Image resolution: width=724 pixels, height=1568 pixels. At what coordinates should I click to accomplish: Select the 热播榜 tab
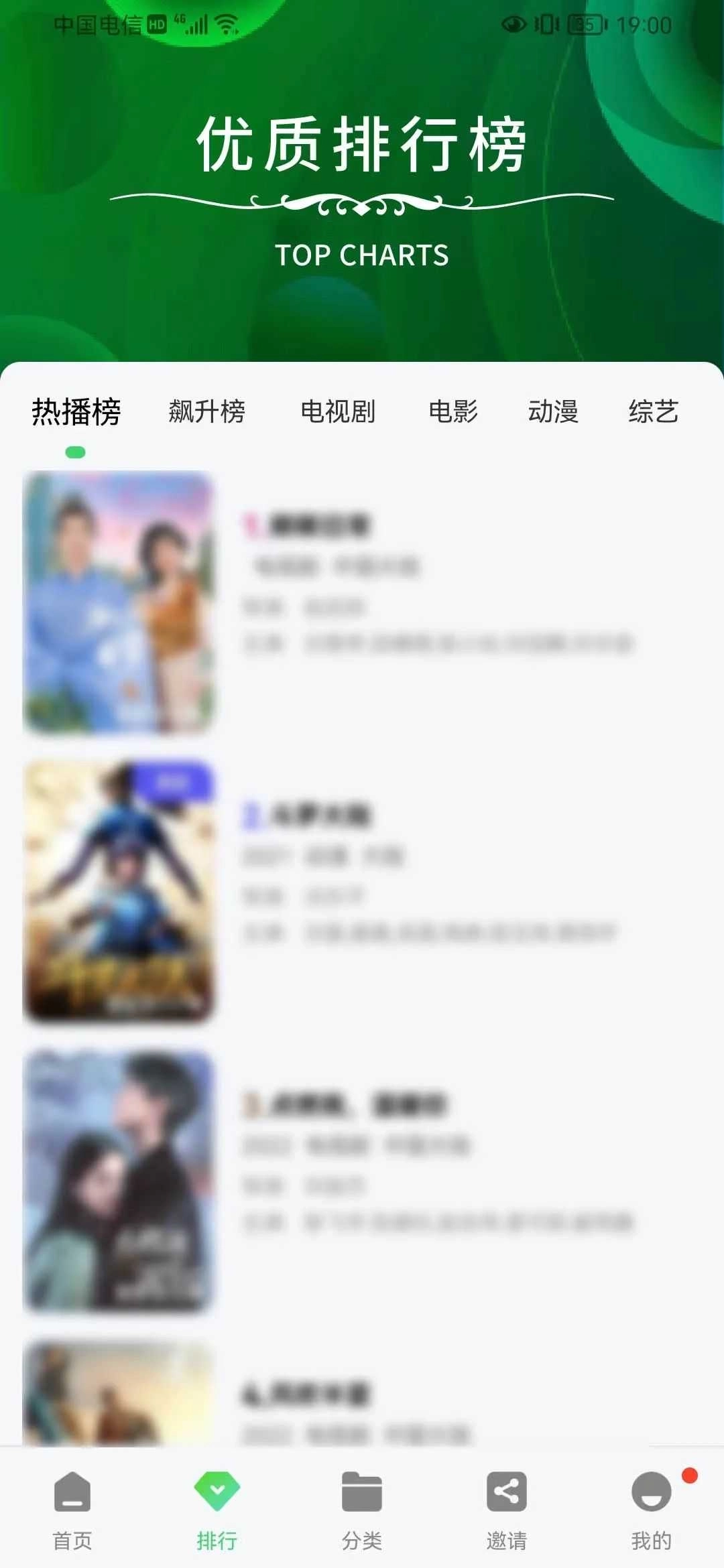[76, 413]
